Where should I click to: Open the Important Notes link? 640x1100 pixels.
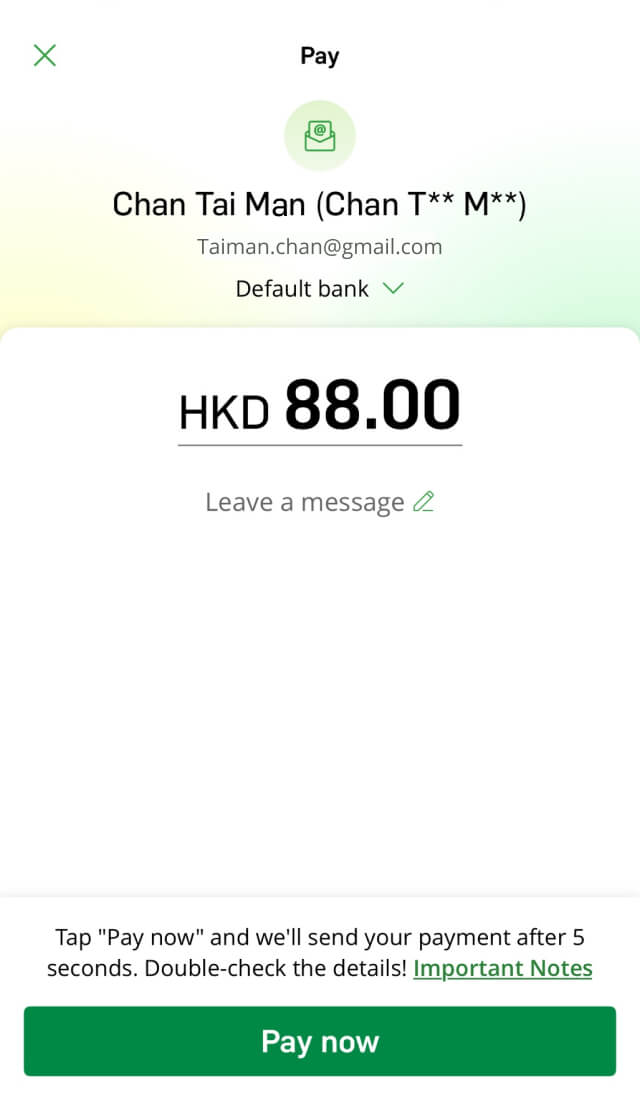point(502,968)
